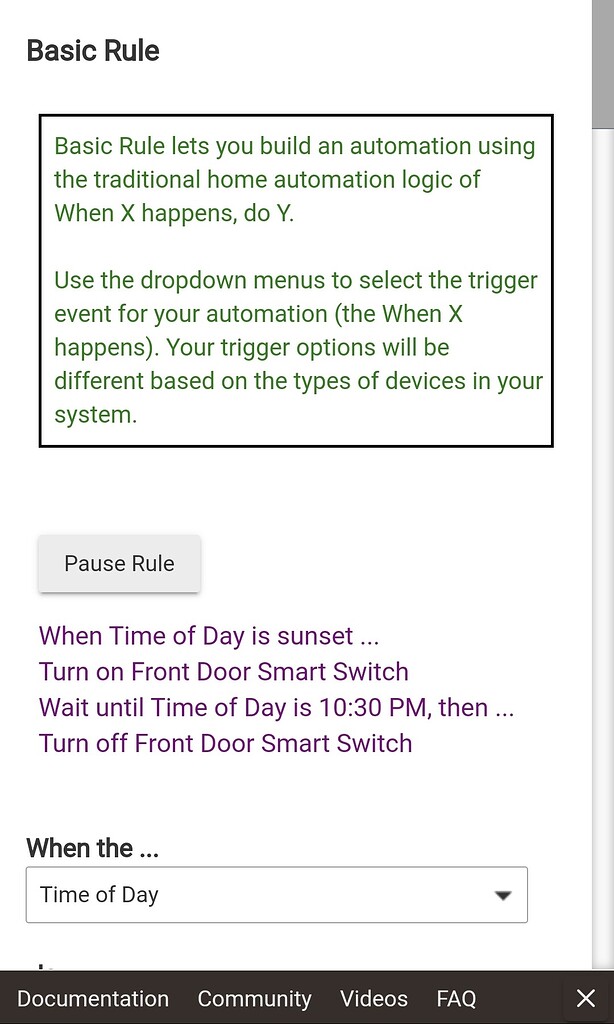The height and width of the screenshot is (1024, 614).
Task: Open the Documentation link
Action: pos(93,999)
